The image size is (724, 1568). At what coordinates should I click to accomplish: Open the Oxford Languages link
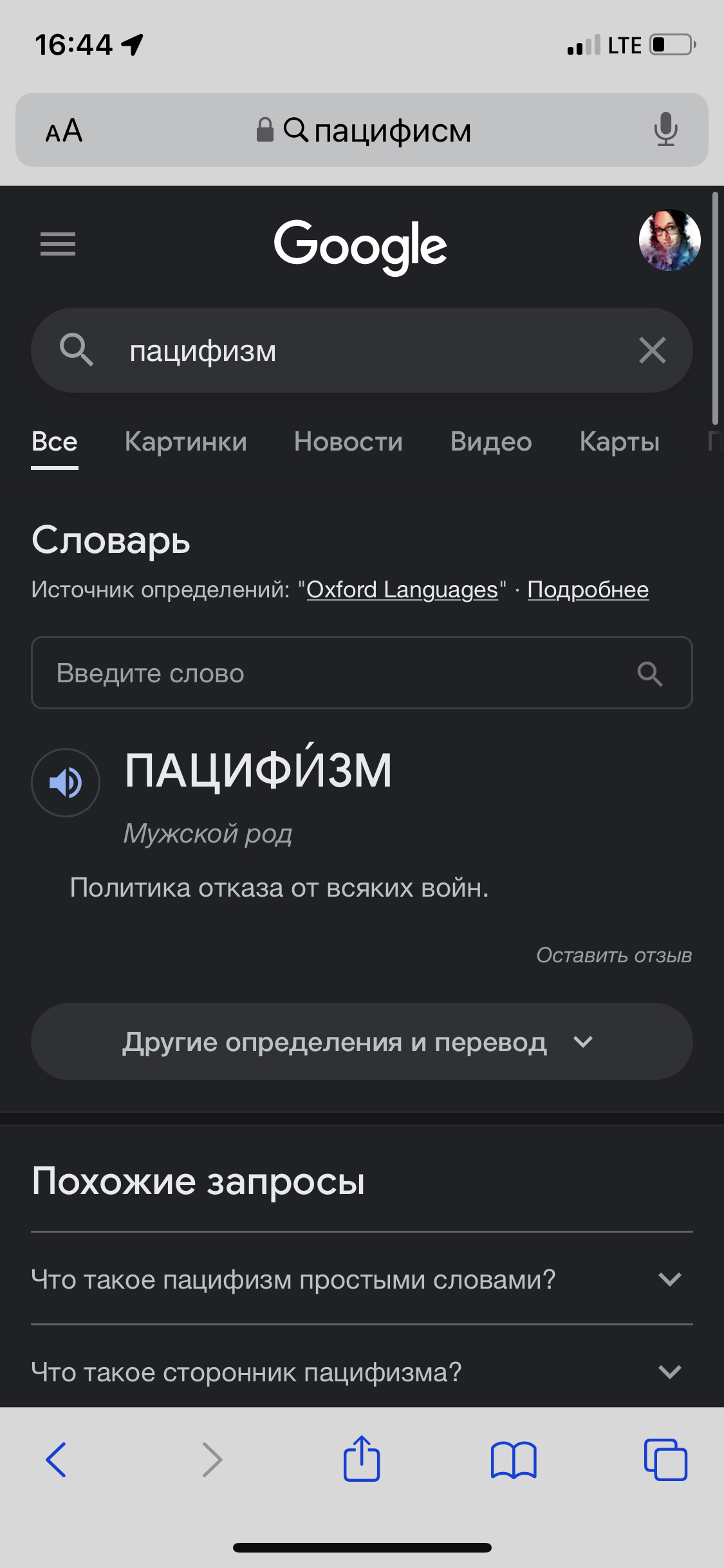pyautogui.click(x=402, y=590)
